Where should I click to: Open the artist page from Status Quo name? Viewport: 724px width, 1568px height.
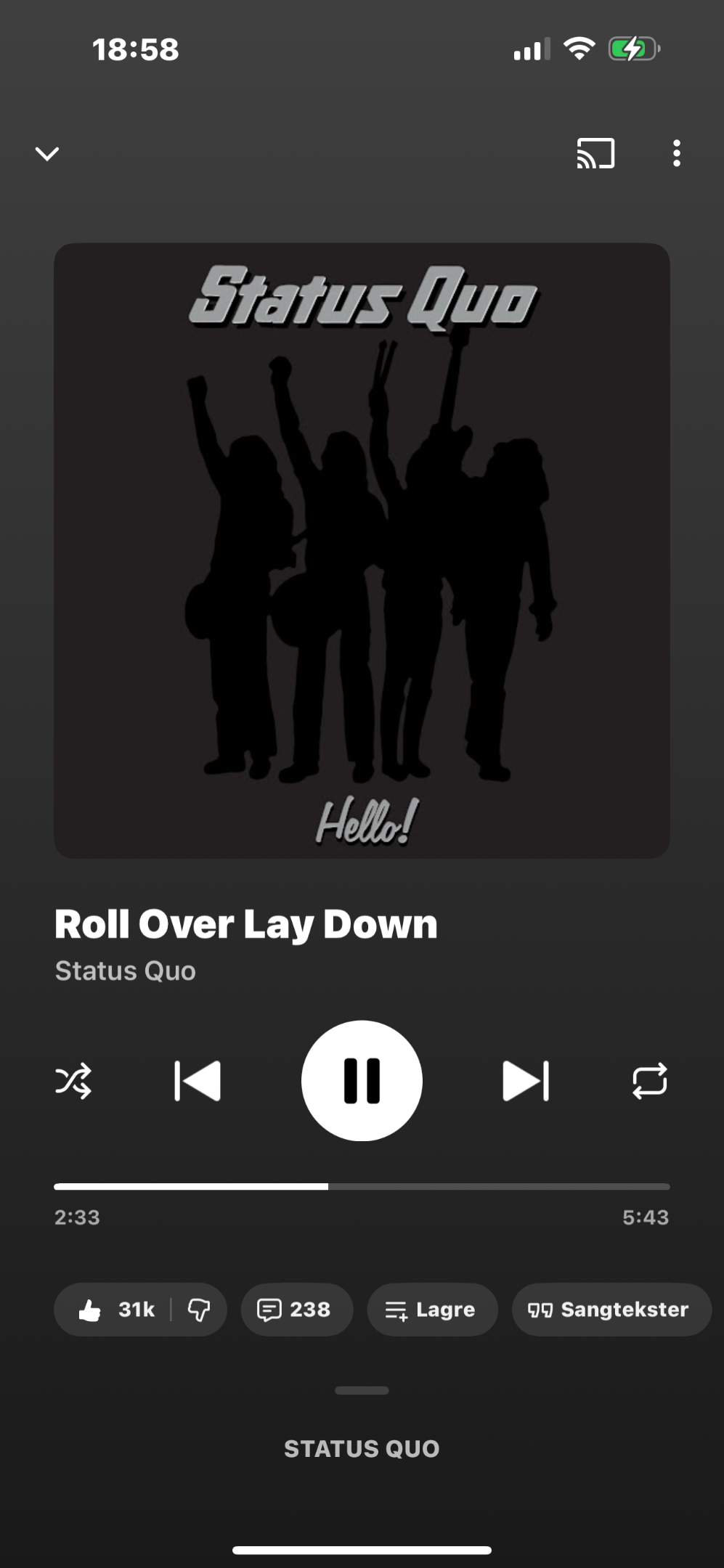[x=126, y=971]
